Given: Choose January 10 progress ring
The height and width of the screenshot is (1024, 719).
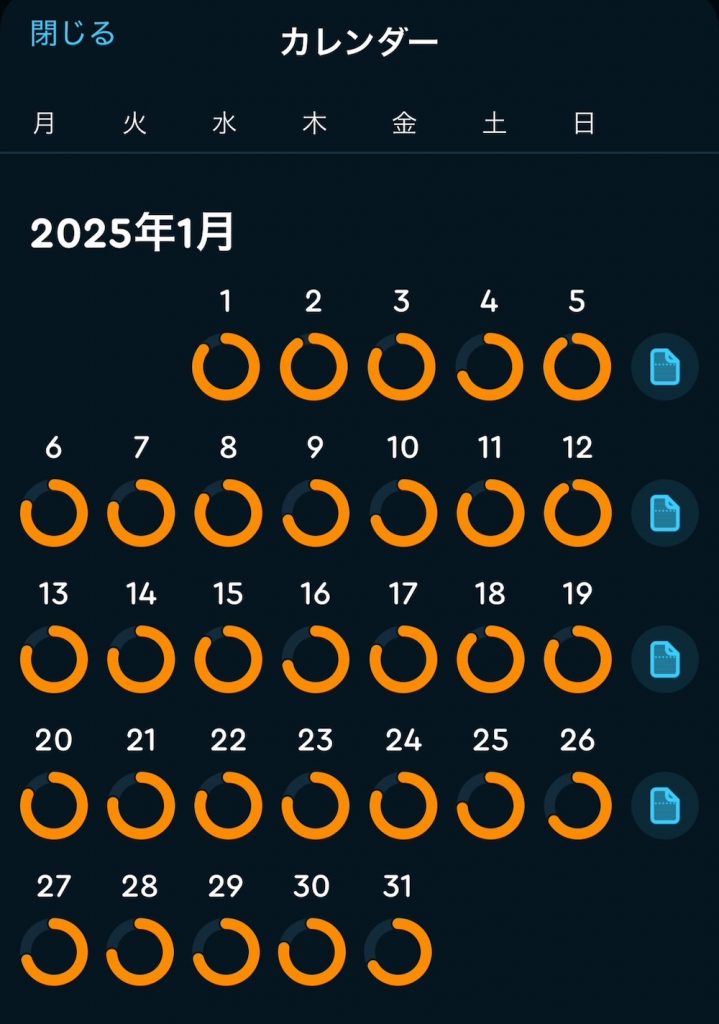Looking at the screenshot, I should pyautogui.click(x=403, y=513).
